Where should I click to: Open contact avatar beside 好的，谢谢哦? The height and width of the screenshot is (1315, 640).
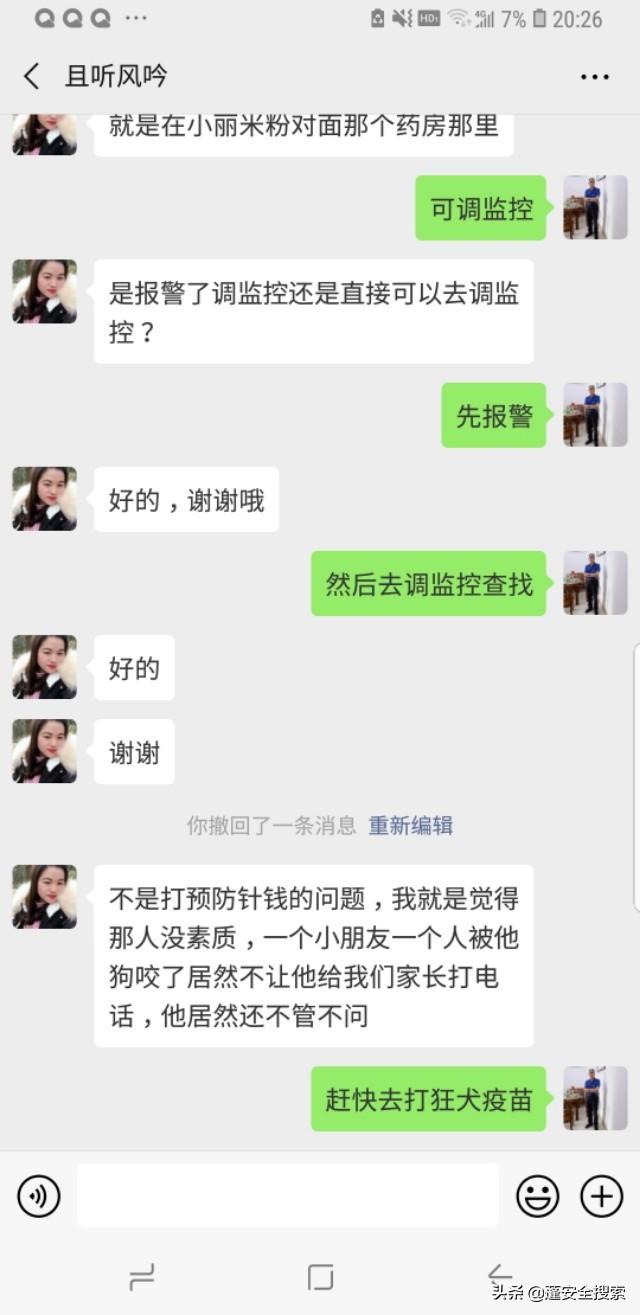(44, 499)
